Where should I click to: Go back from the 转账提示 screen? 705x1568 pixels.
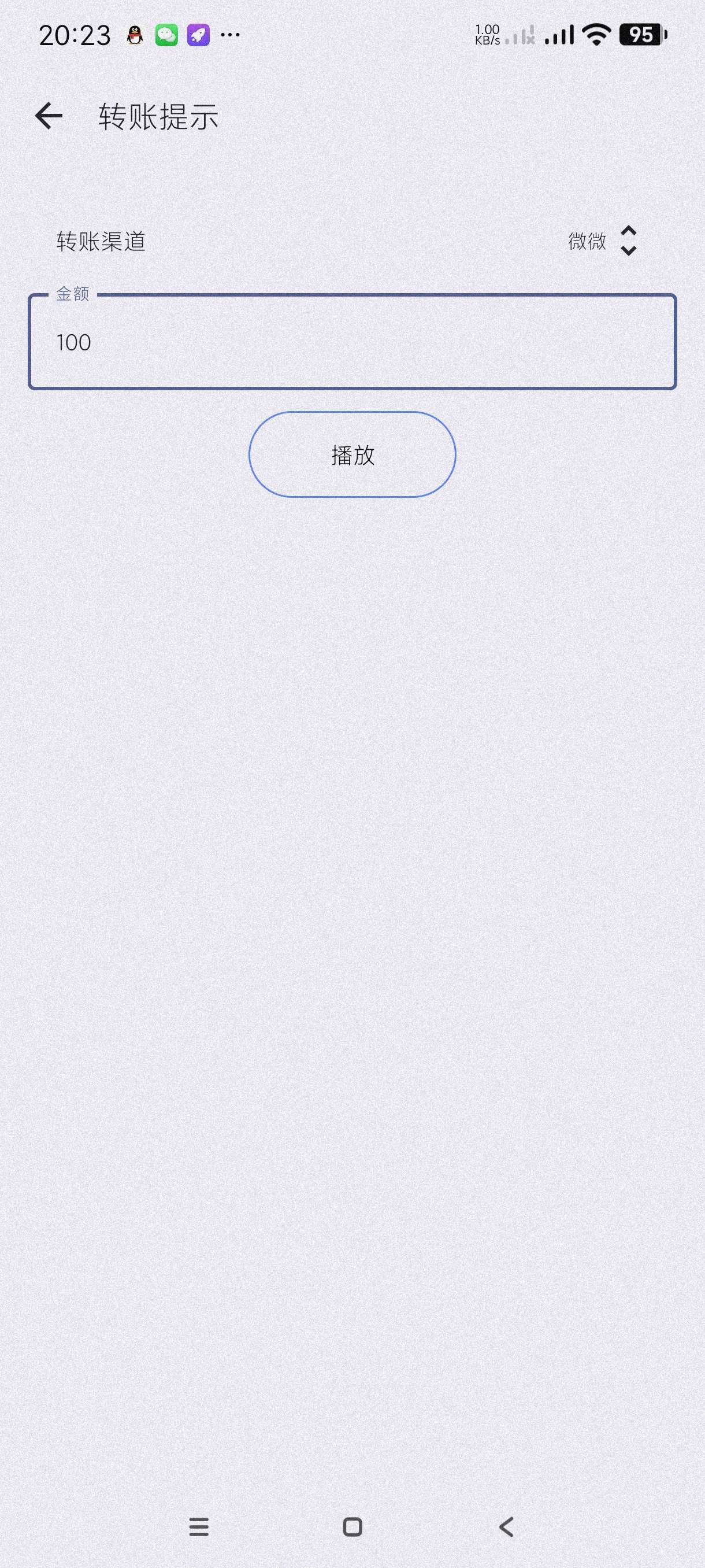(49, 116)
